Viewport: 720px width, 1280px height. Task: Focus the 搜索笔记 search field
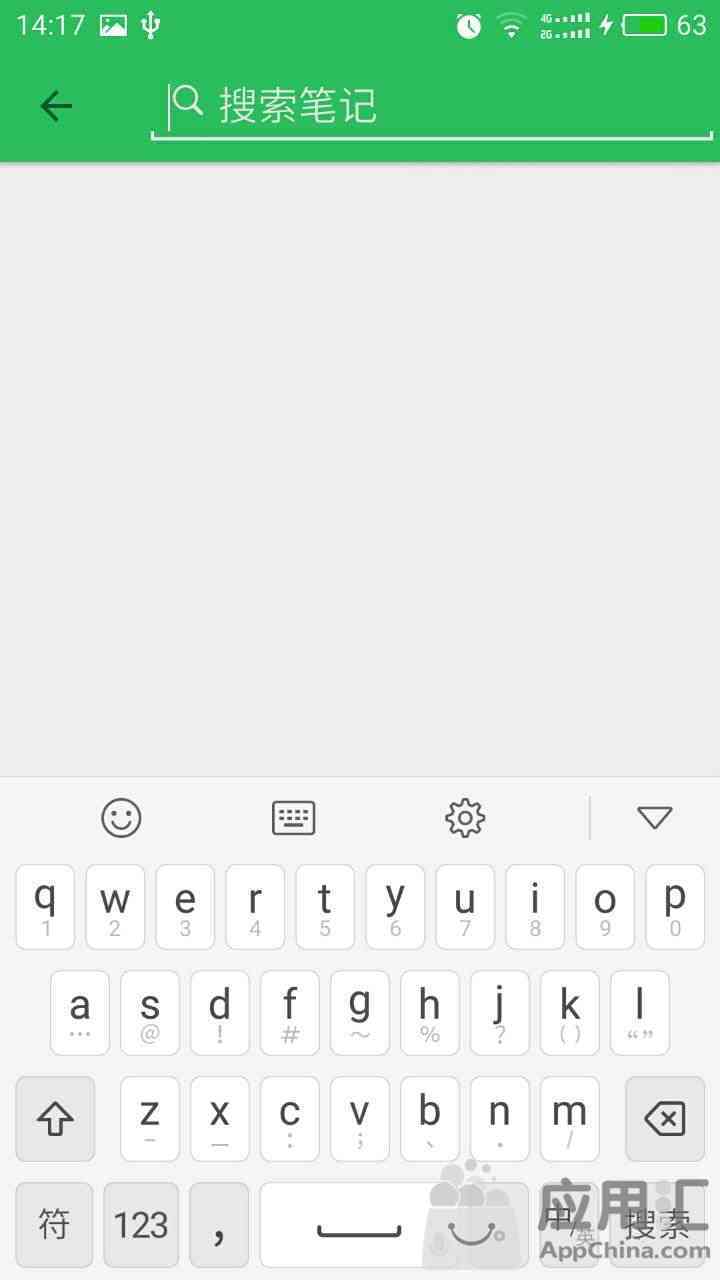[430, 106]
